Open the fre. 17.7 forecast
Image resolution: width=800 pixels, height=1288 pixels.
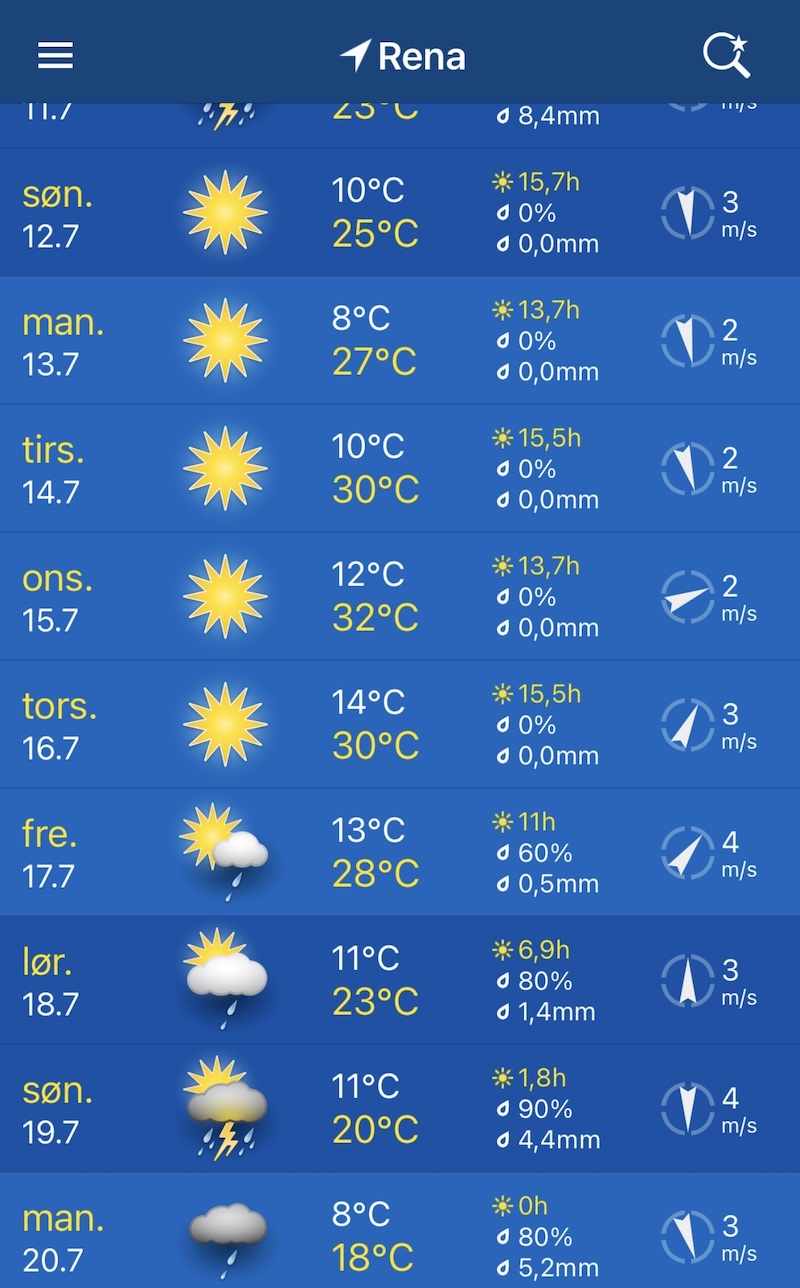(x=400, y=853)
